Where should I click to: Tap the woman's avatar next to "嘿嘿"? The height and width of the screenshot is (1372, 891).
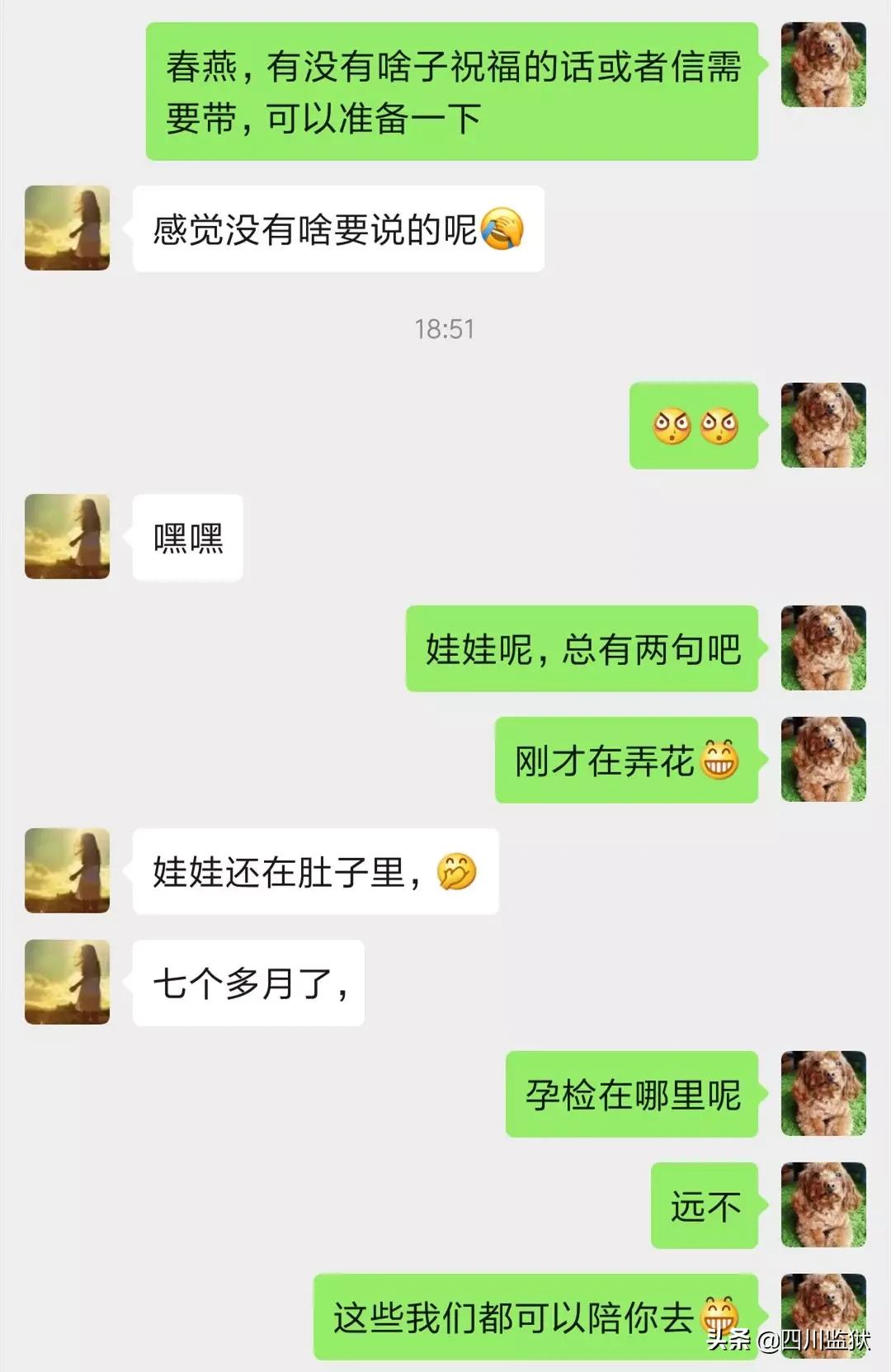tap(67, 538)
